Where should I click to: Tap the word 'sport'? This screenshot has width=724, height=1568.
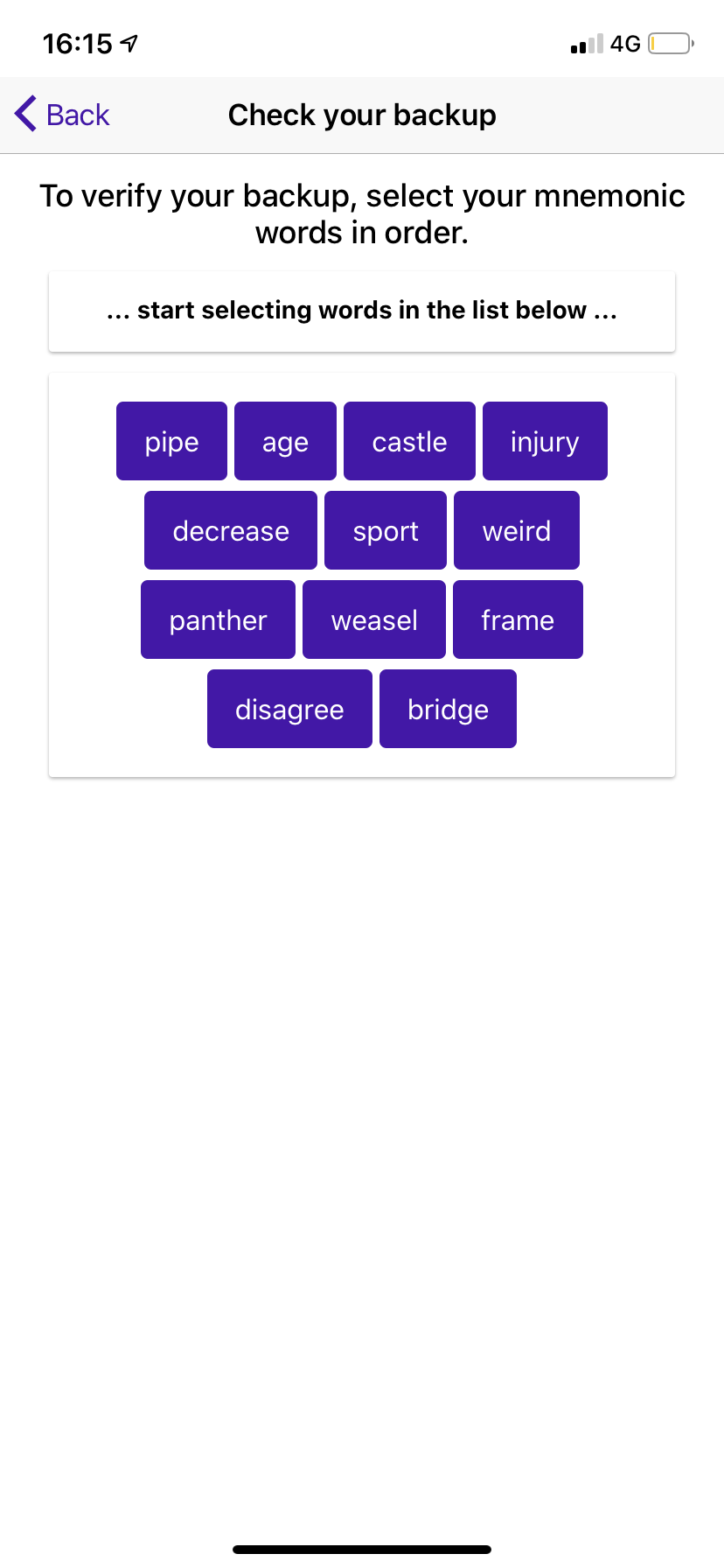pos(386,530)
